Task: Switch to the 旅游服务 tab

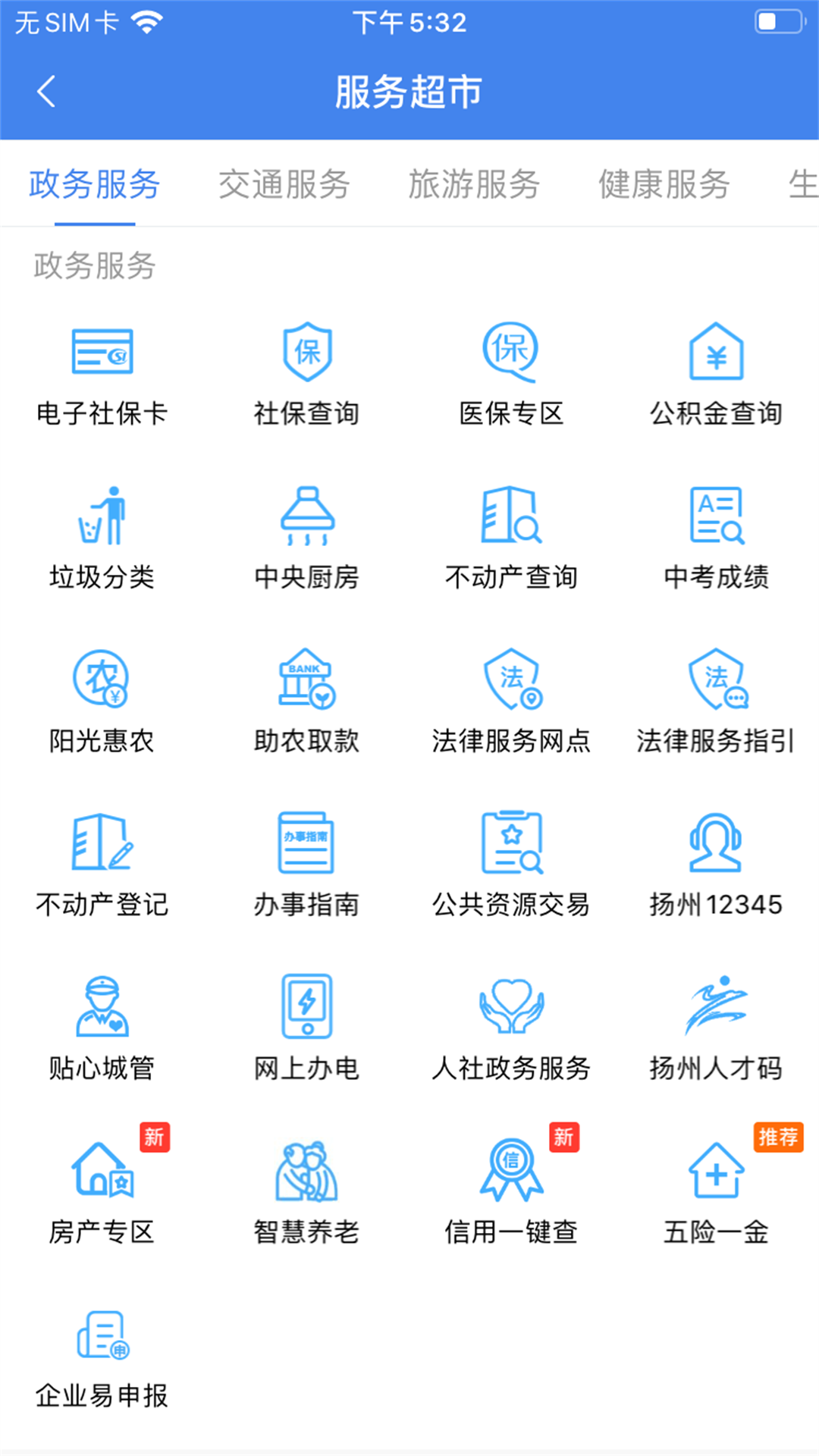Action: click(475, 184)
